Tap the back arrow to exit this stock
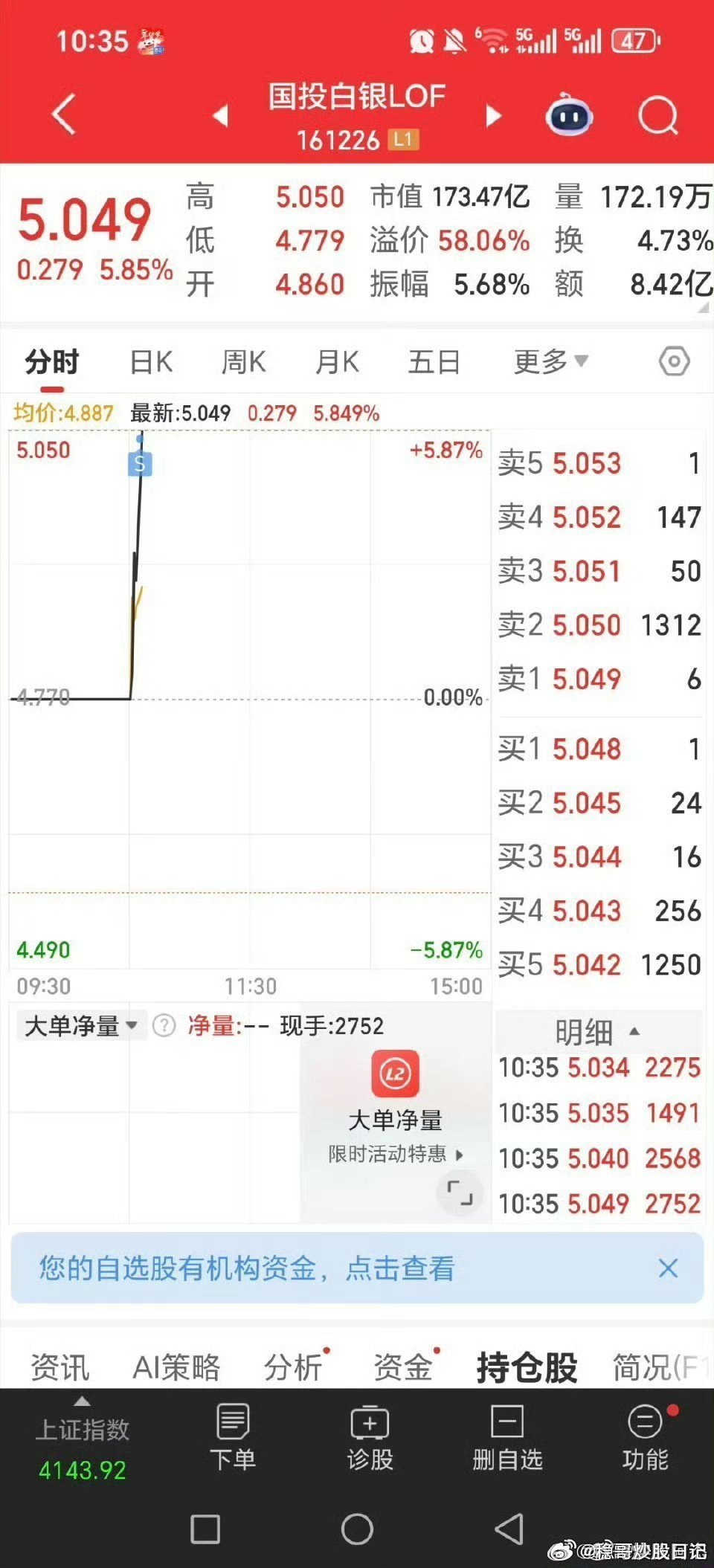The image size is (714, 1568). [x=62, y=113]
